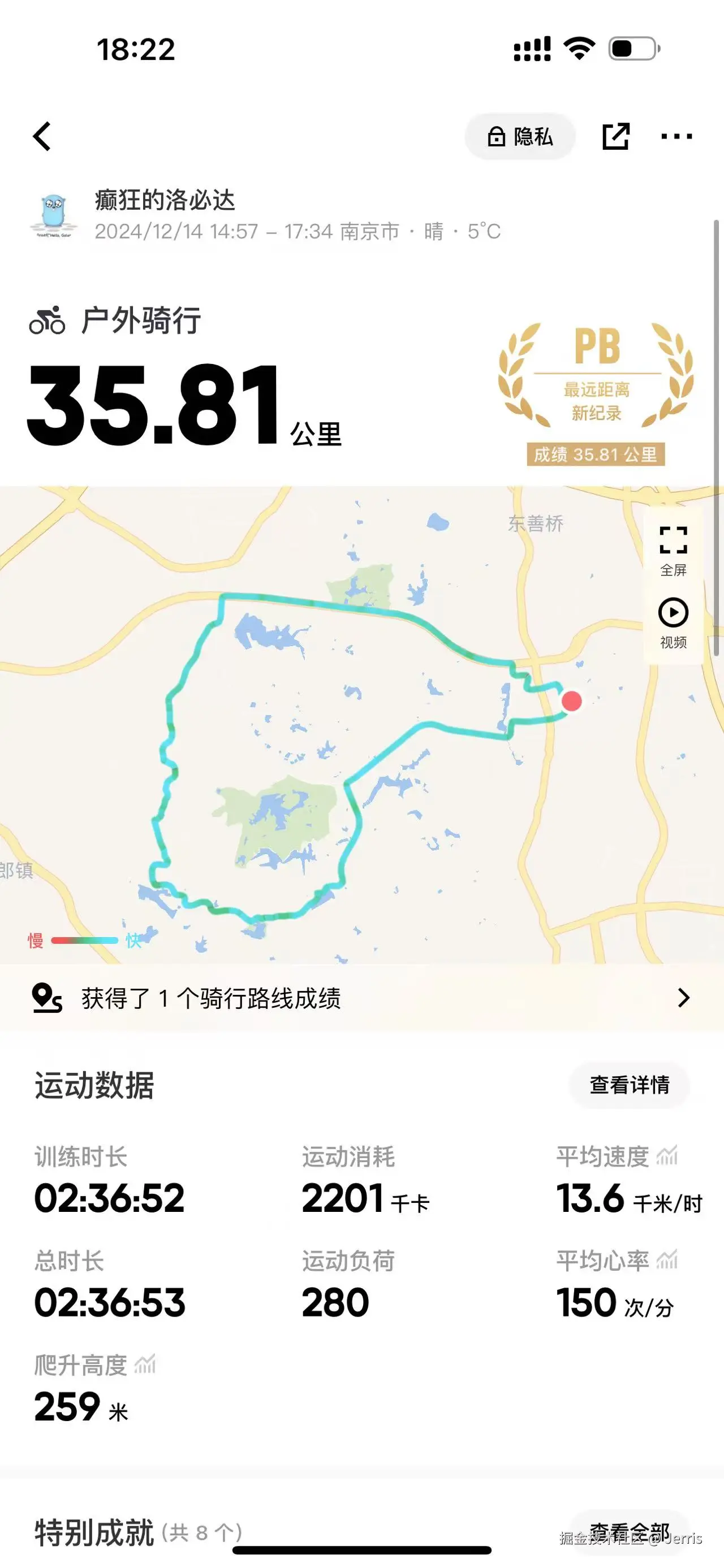Expand the cycling route achievement row chevron
724x1568 pixels.
click(683, 997)
